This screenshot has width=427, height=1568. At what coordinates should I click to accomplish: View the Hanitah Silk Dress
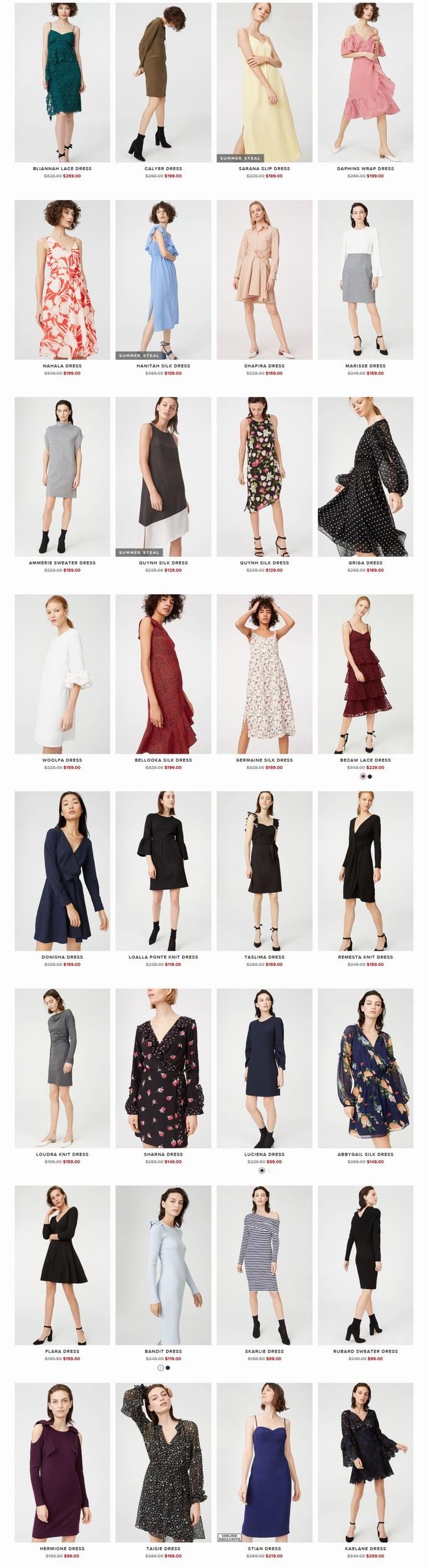click(163, 280)
